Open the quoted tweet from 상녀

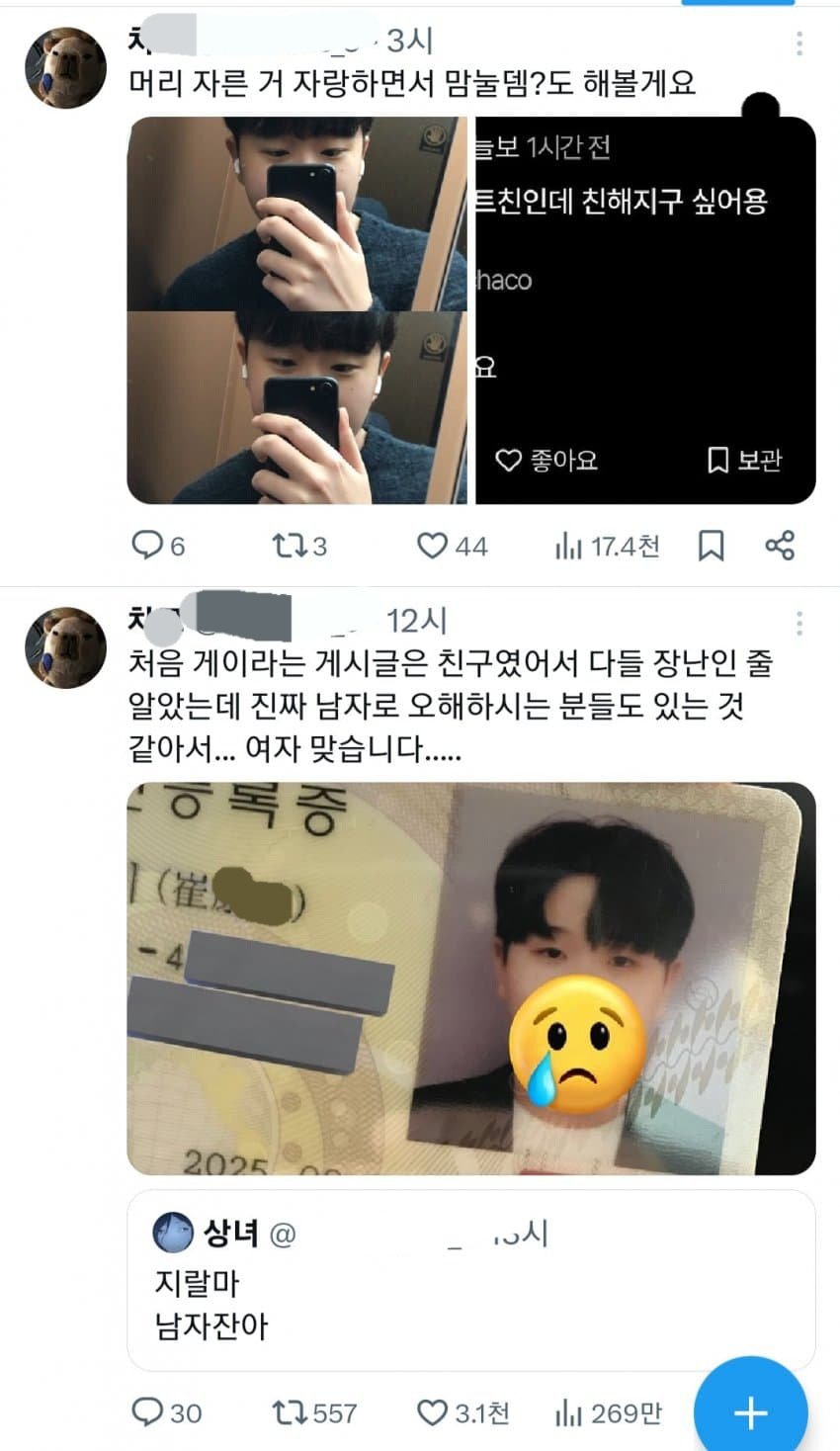(470, 1280)
